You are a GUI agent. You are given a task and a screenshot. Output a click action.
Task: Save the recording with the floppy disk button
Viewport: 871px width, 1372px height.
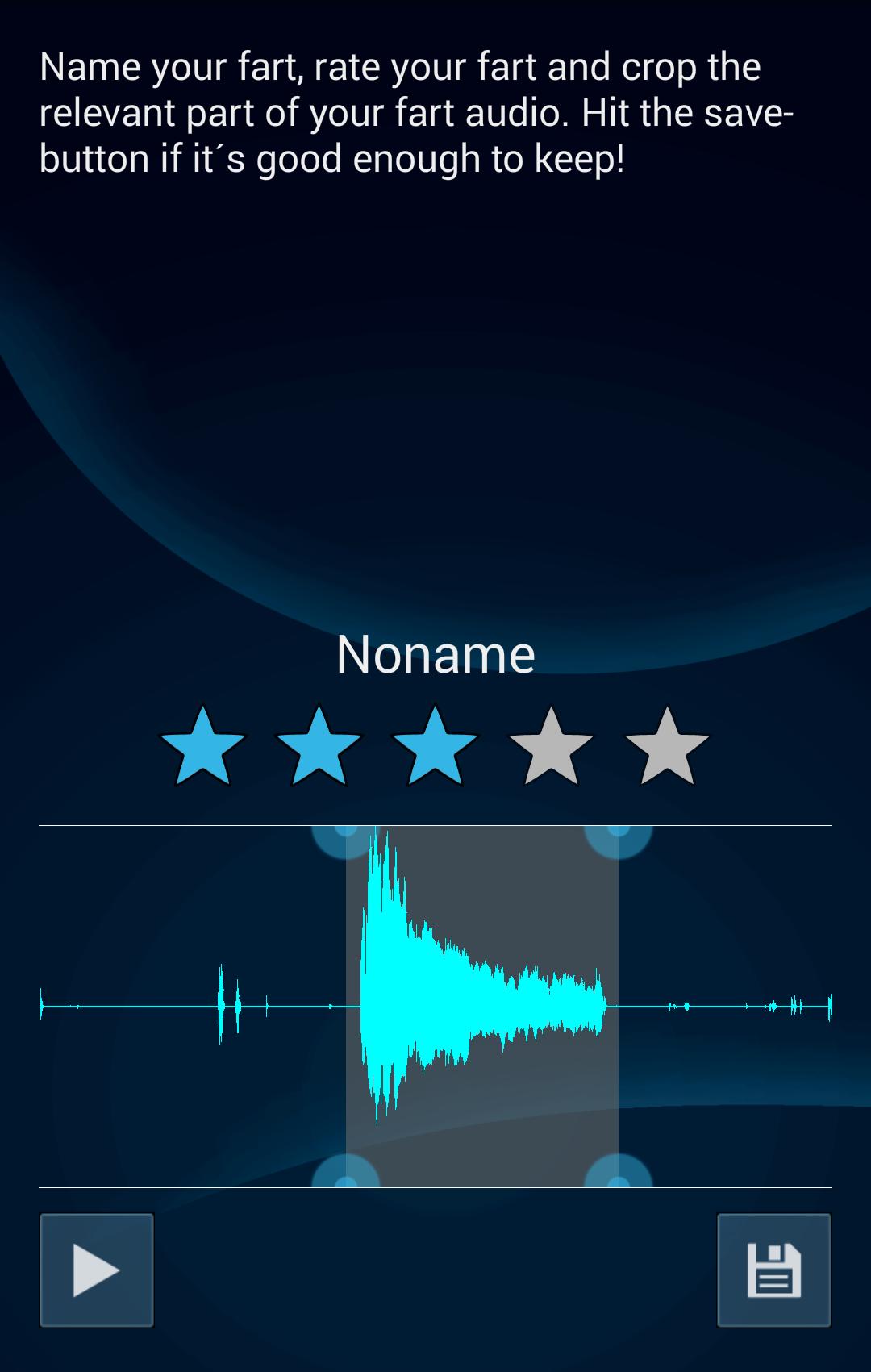pyautogui.click(x=773, y=1270)
